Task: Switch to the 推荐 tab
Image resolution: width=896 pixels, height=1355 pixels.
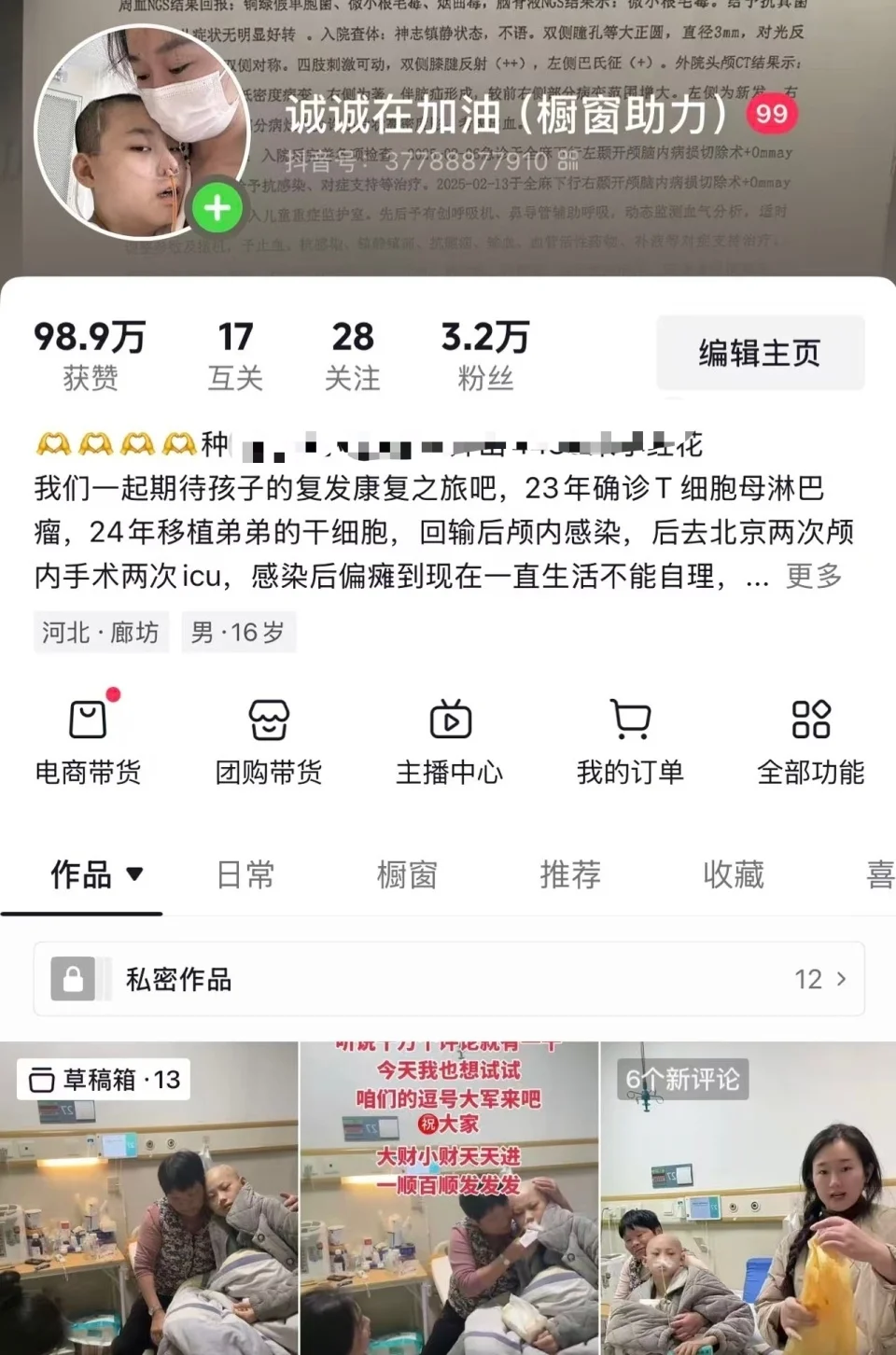Action: [x=570, y=874]
